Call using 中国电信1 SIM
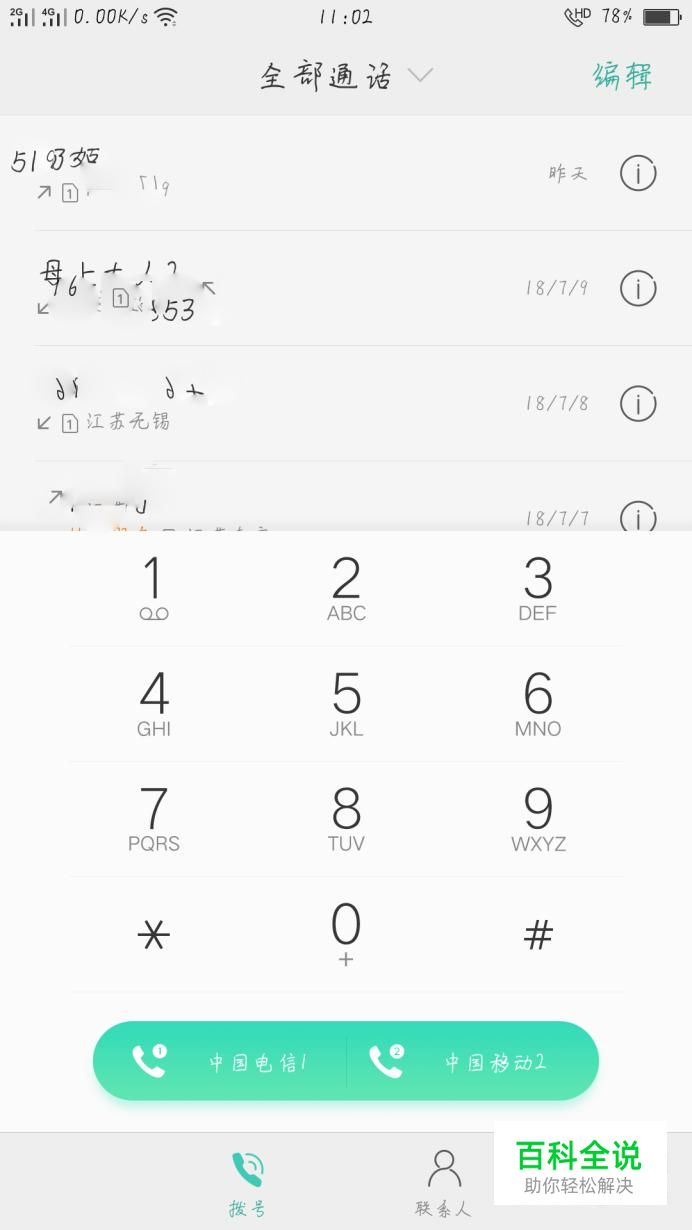Image resolution: width=692 pixels, height=1230 pixels. [x=220, y=1061]
